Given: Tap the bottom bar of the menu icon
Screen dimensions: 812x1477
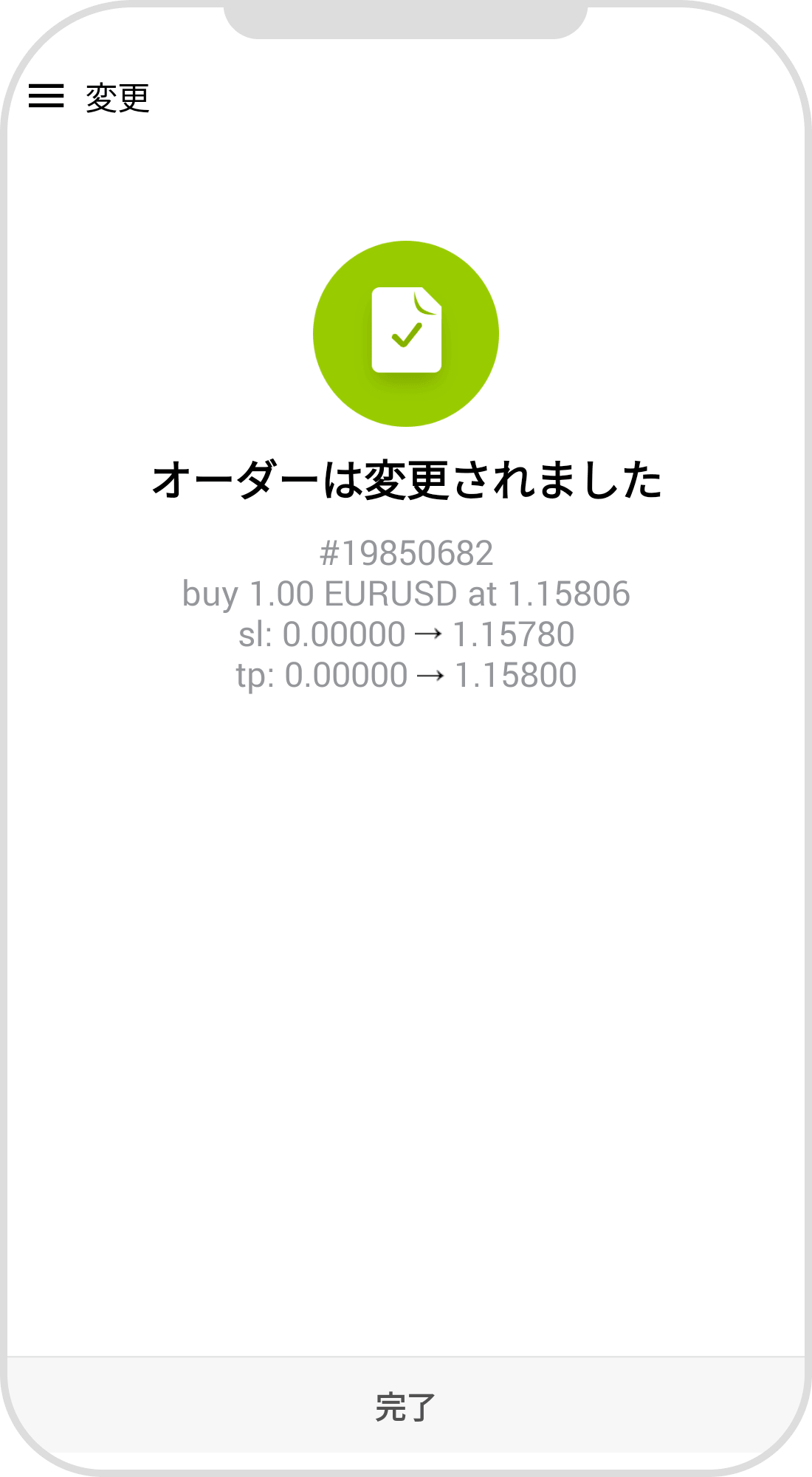Looking at the screenshot, I should pos(46,106).
